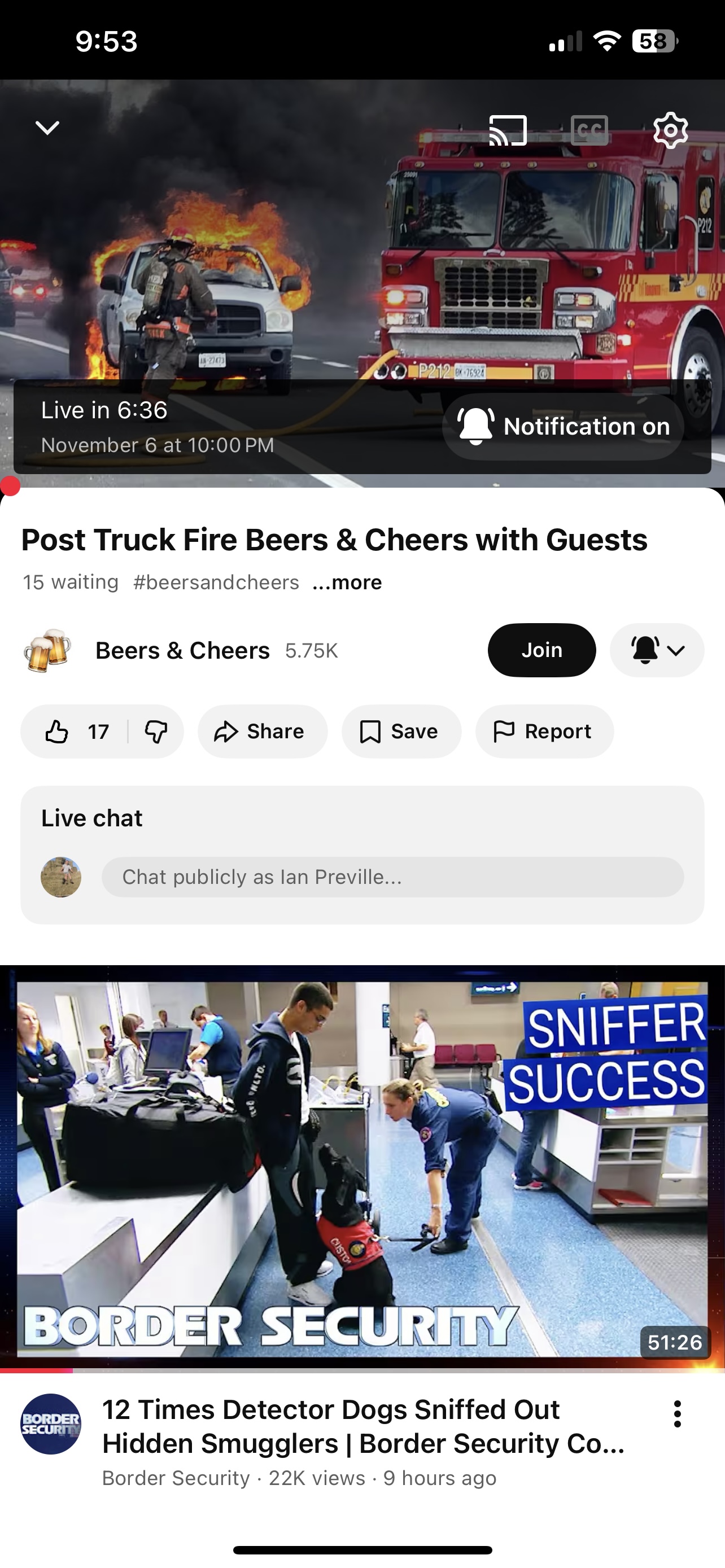The width and height of the screenshot is (725, 1568).
Task: Cast the video to another device
Action: click(x=508, y=130)
